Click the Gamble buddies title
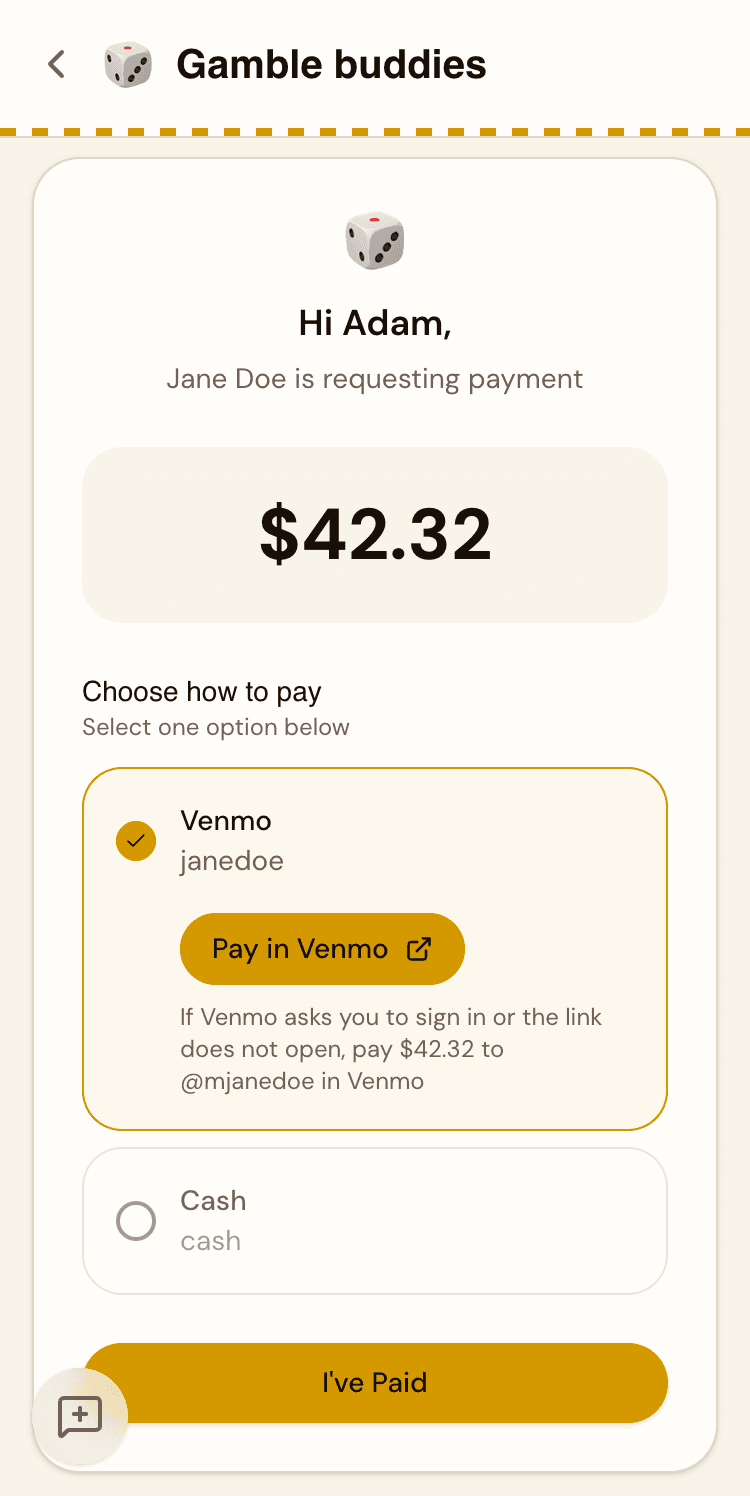This screenshot has height=1496, width=750. tap(330, 64)
